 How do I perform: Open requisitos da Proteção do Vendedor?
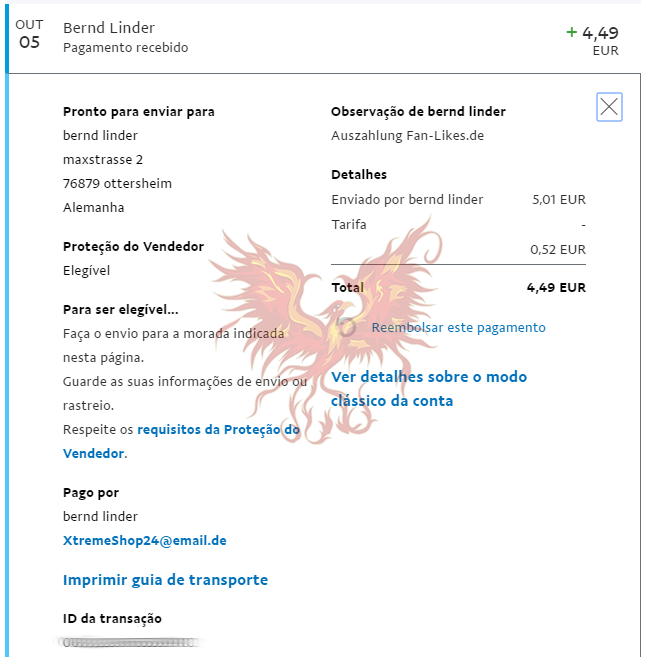(218, 429)
